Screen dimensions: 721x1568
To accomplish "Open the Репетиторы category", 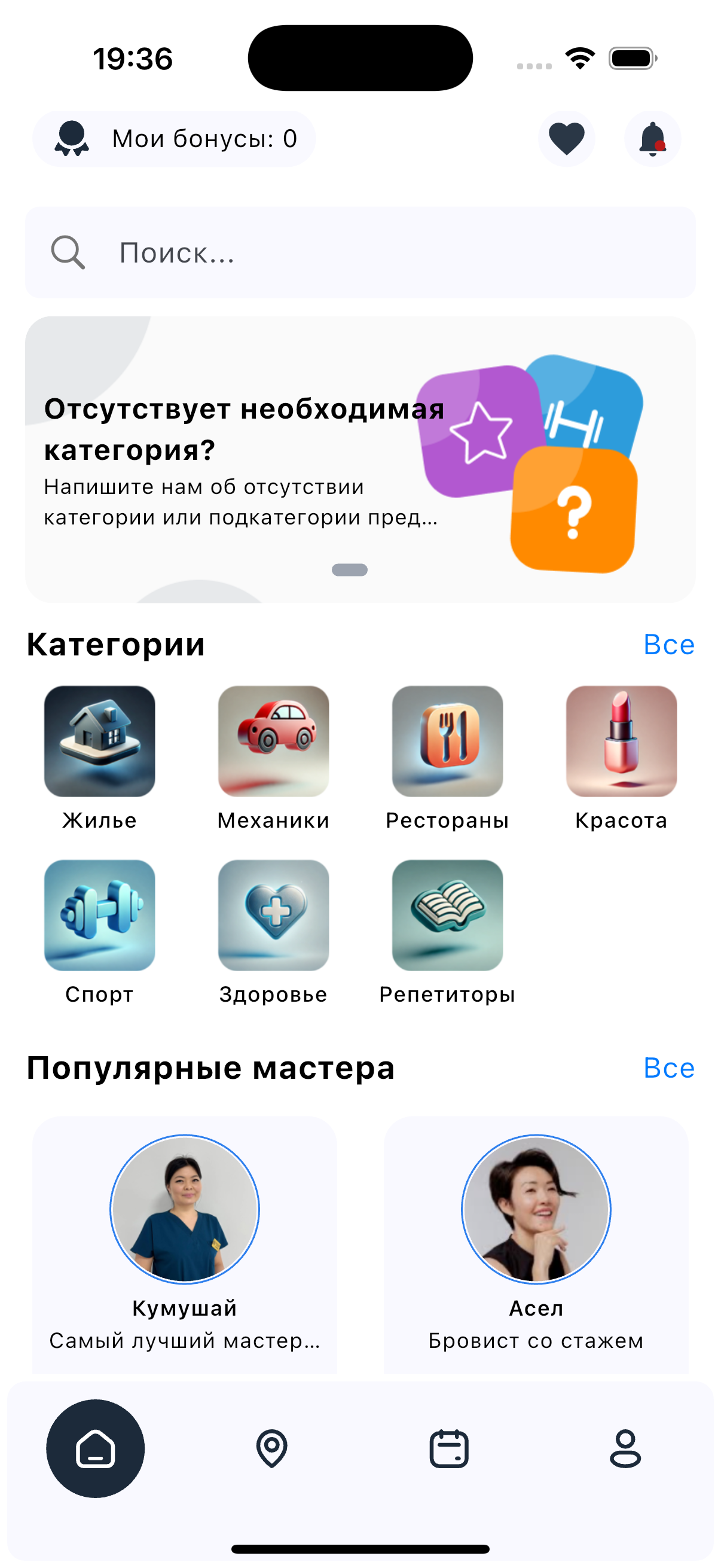I will pos(448,932).
